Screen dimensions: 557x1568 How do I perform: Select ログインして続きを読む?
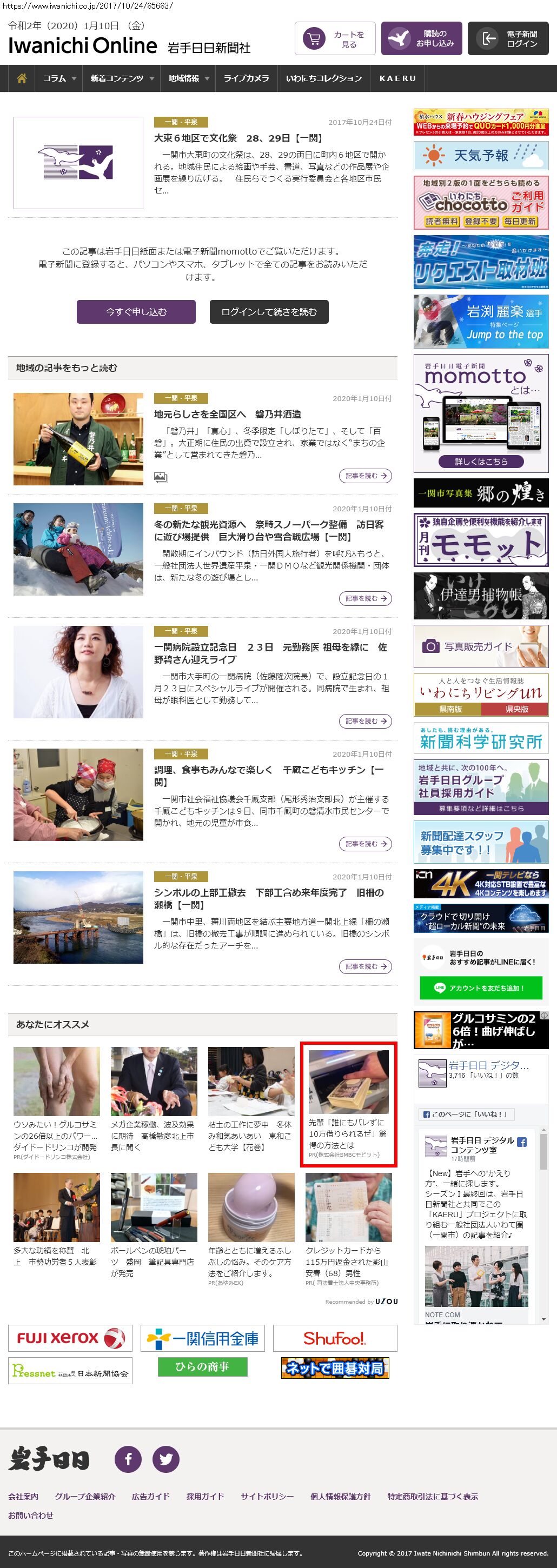click(x=269, y=312)
